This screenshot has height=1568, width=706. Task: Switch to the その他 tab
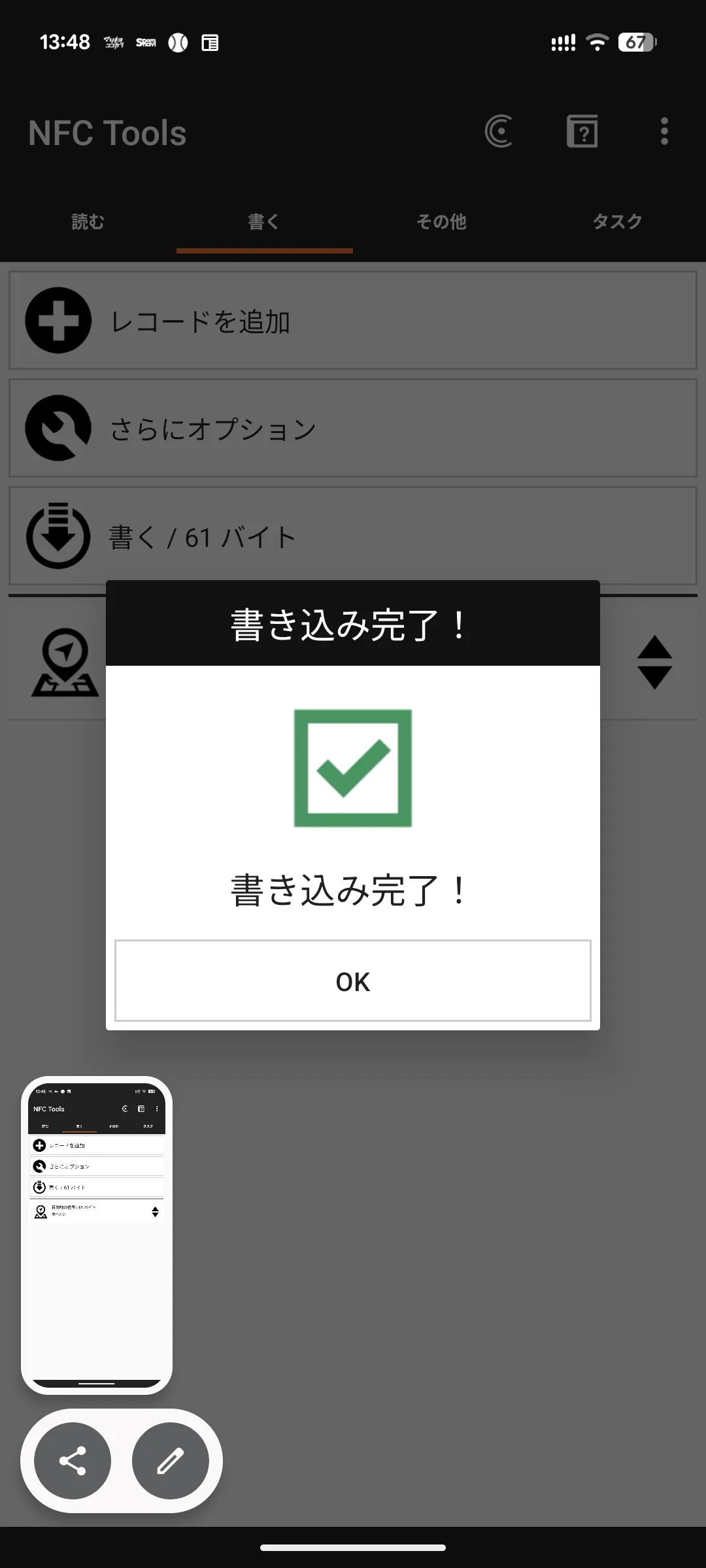[441, 221]
